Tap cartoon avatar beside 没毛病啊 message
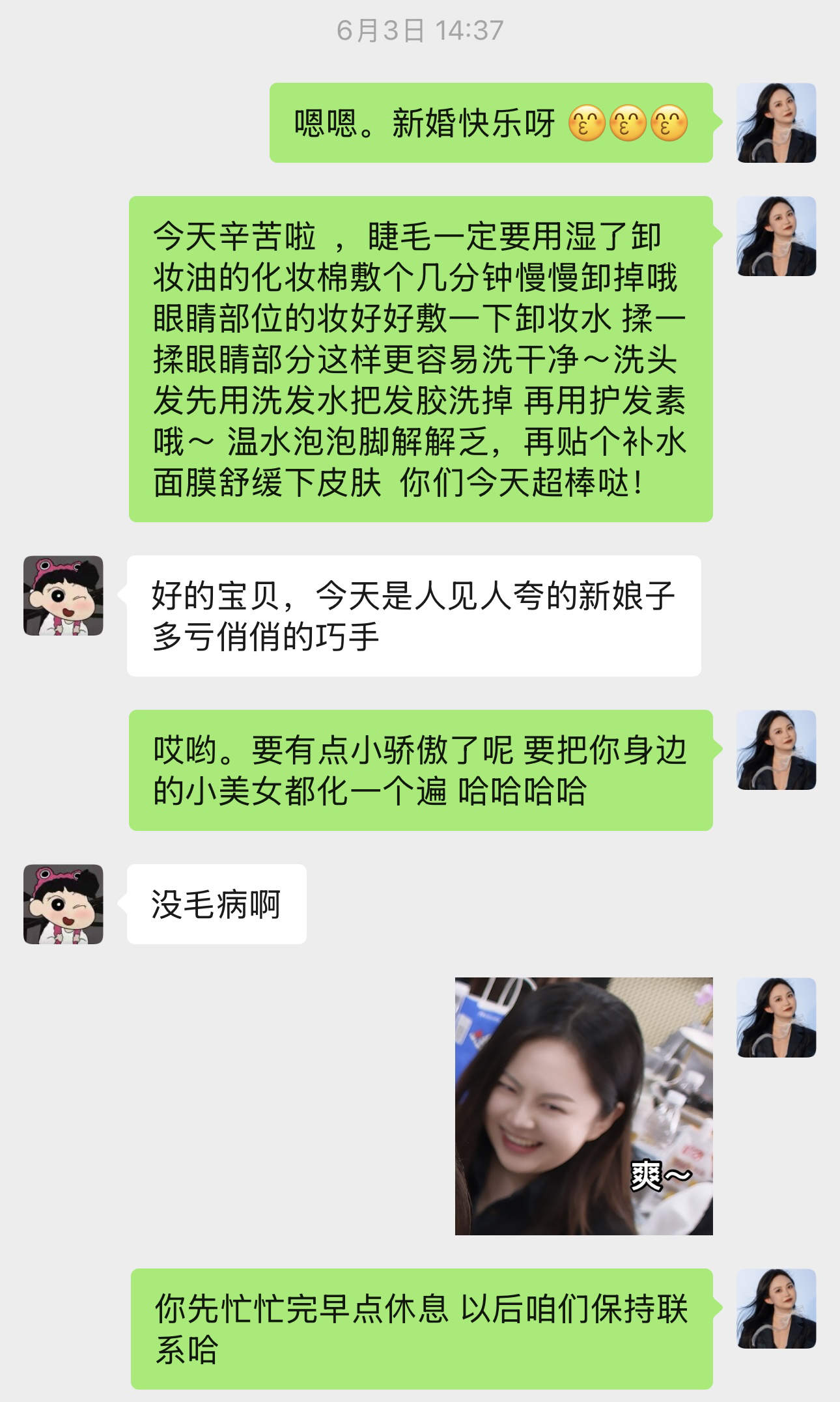Screen dimensions: 840x1402 pyautogui.click(x=63, y=904)
